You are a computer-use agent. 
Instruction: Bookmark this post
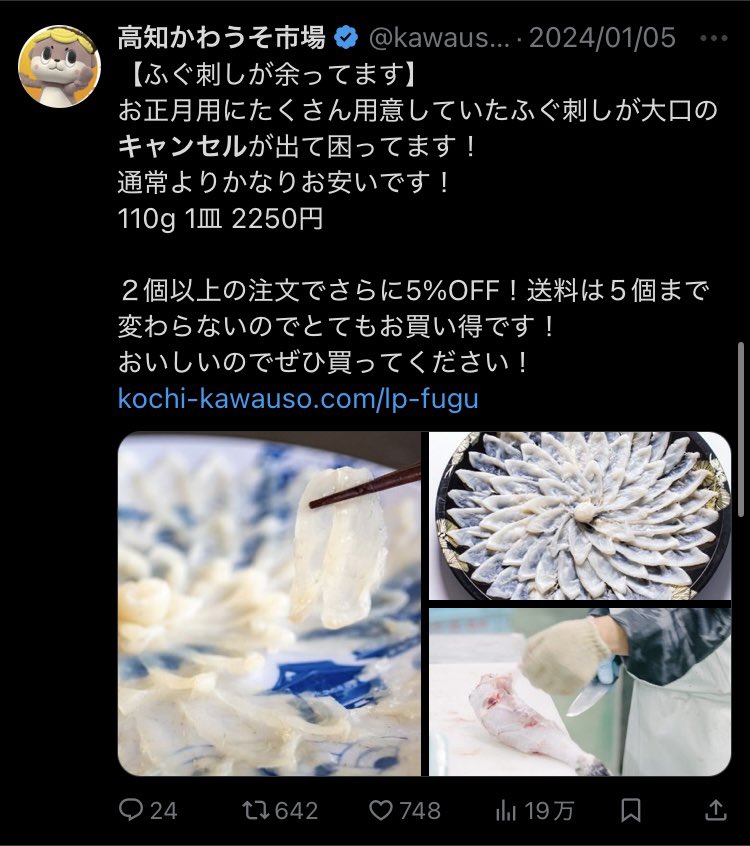631,809
